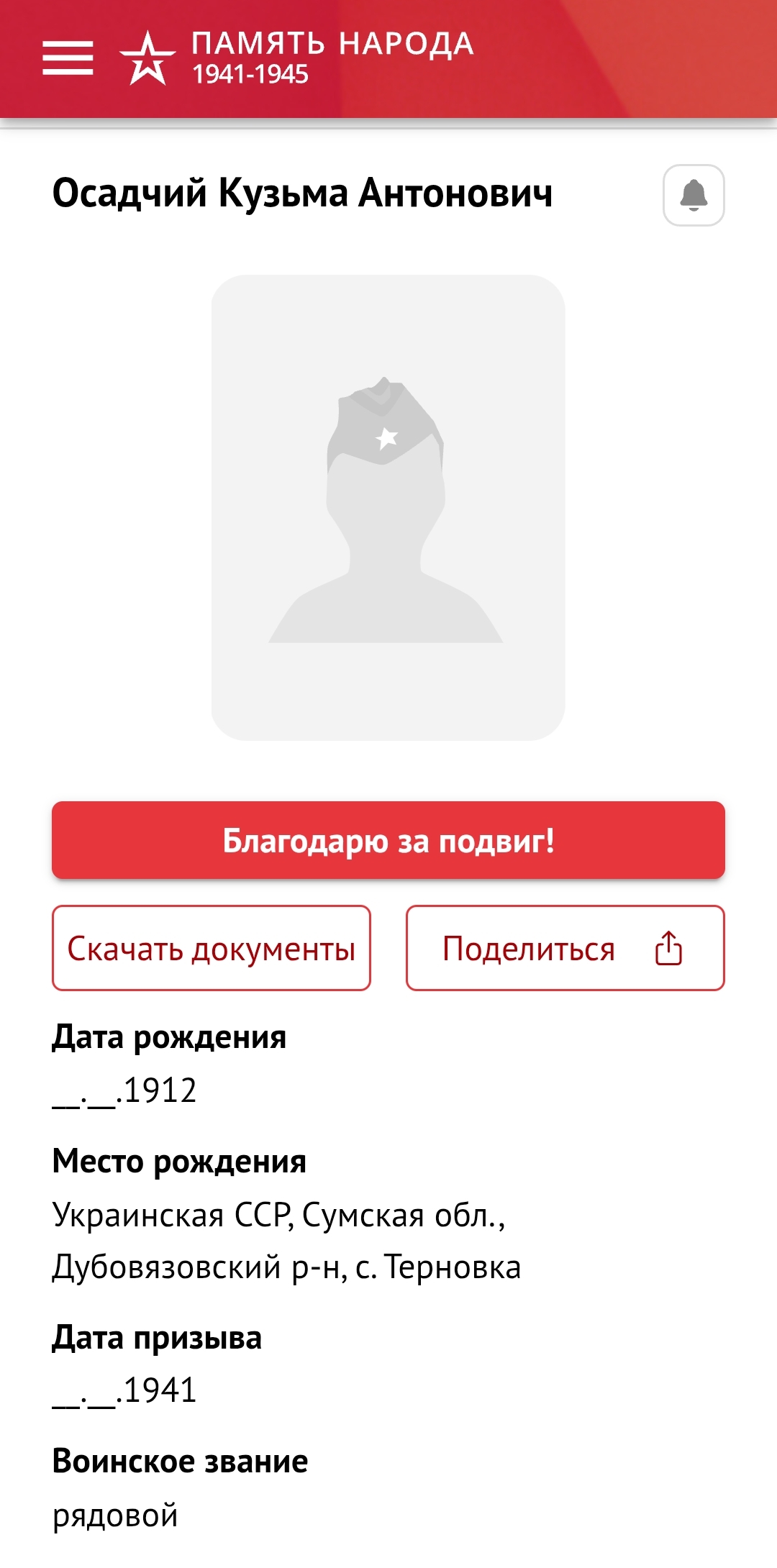Open the Память народа home logo

[296, 58]
